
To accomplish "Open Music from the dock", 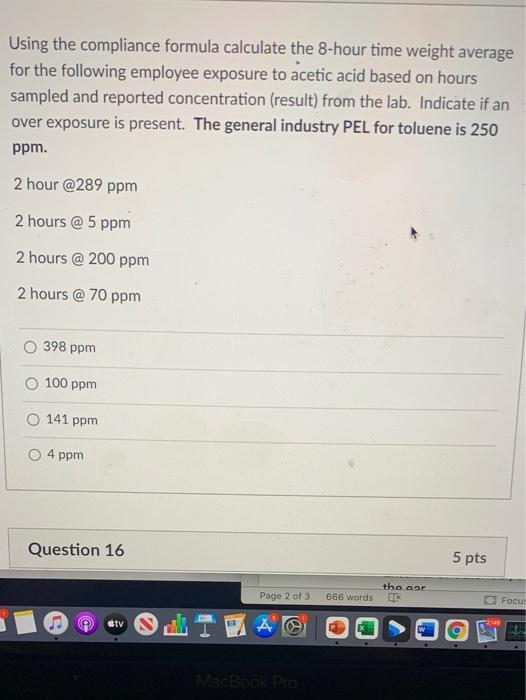I will pyautogui.click(x=55, y=623).
